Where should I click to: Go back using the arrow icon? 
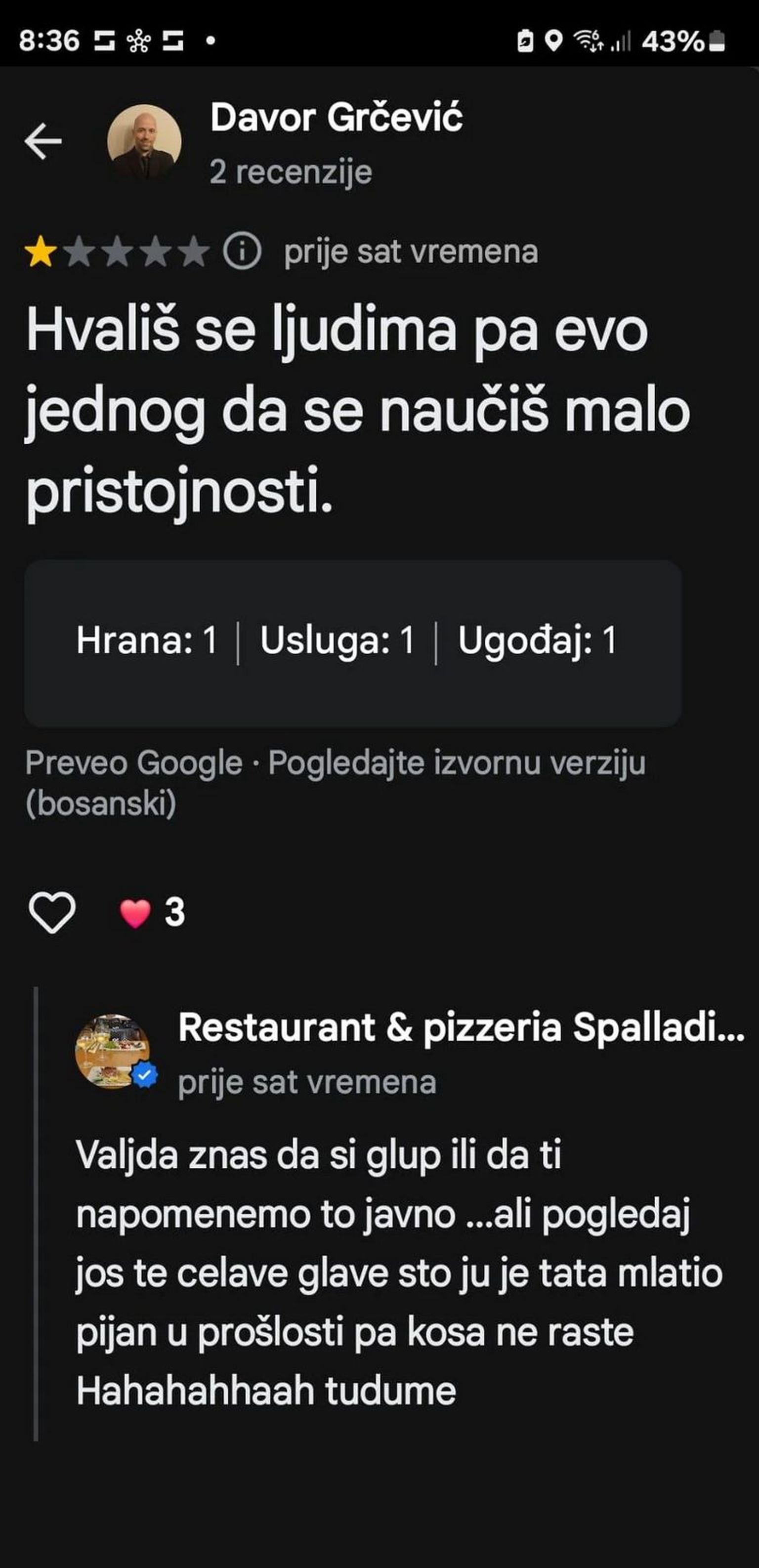tap(43, 141)
